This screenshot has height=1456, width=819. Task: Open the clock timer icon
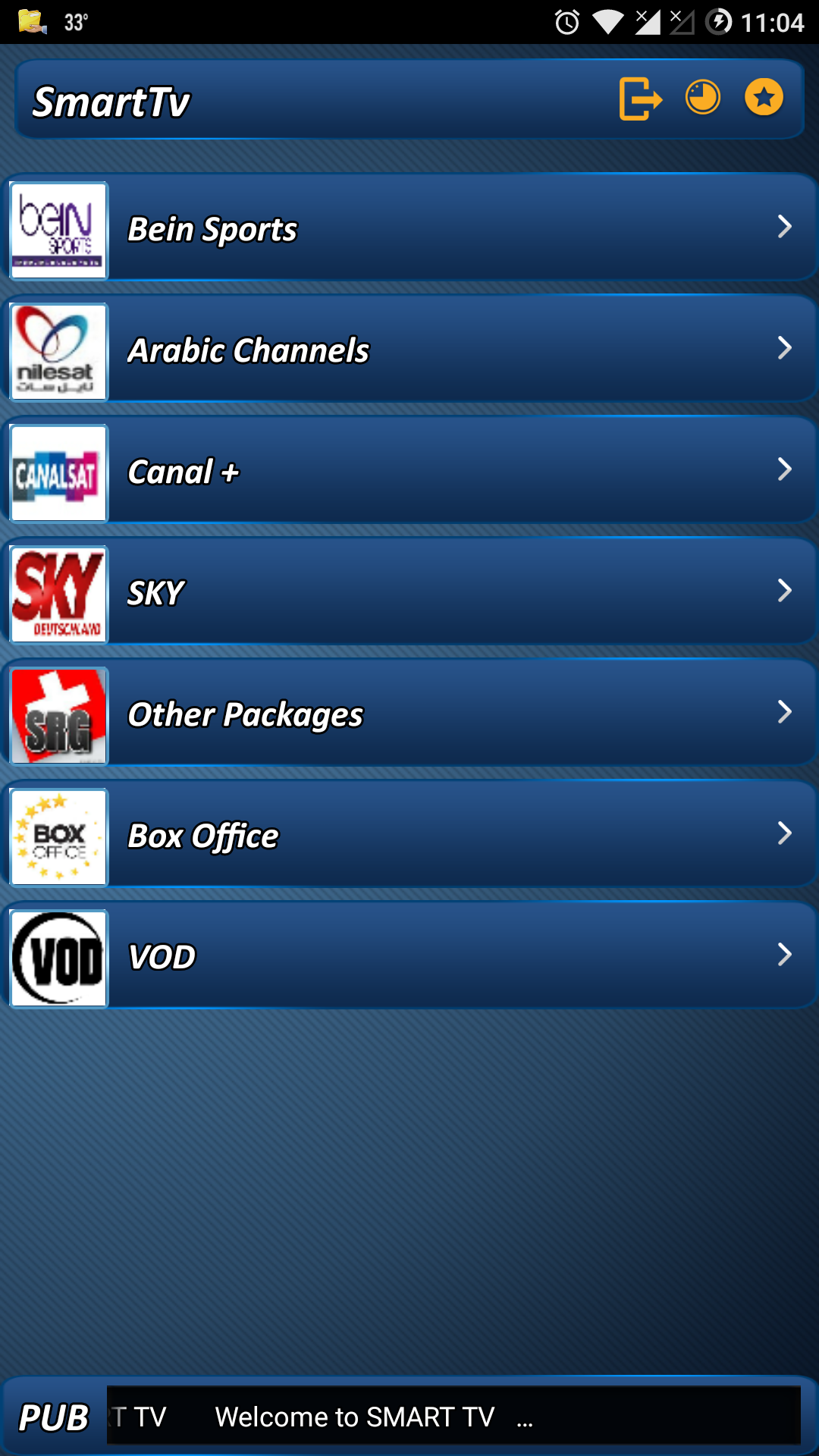(x=703, y=97)
